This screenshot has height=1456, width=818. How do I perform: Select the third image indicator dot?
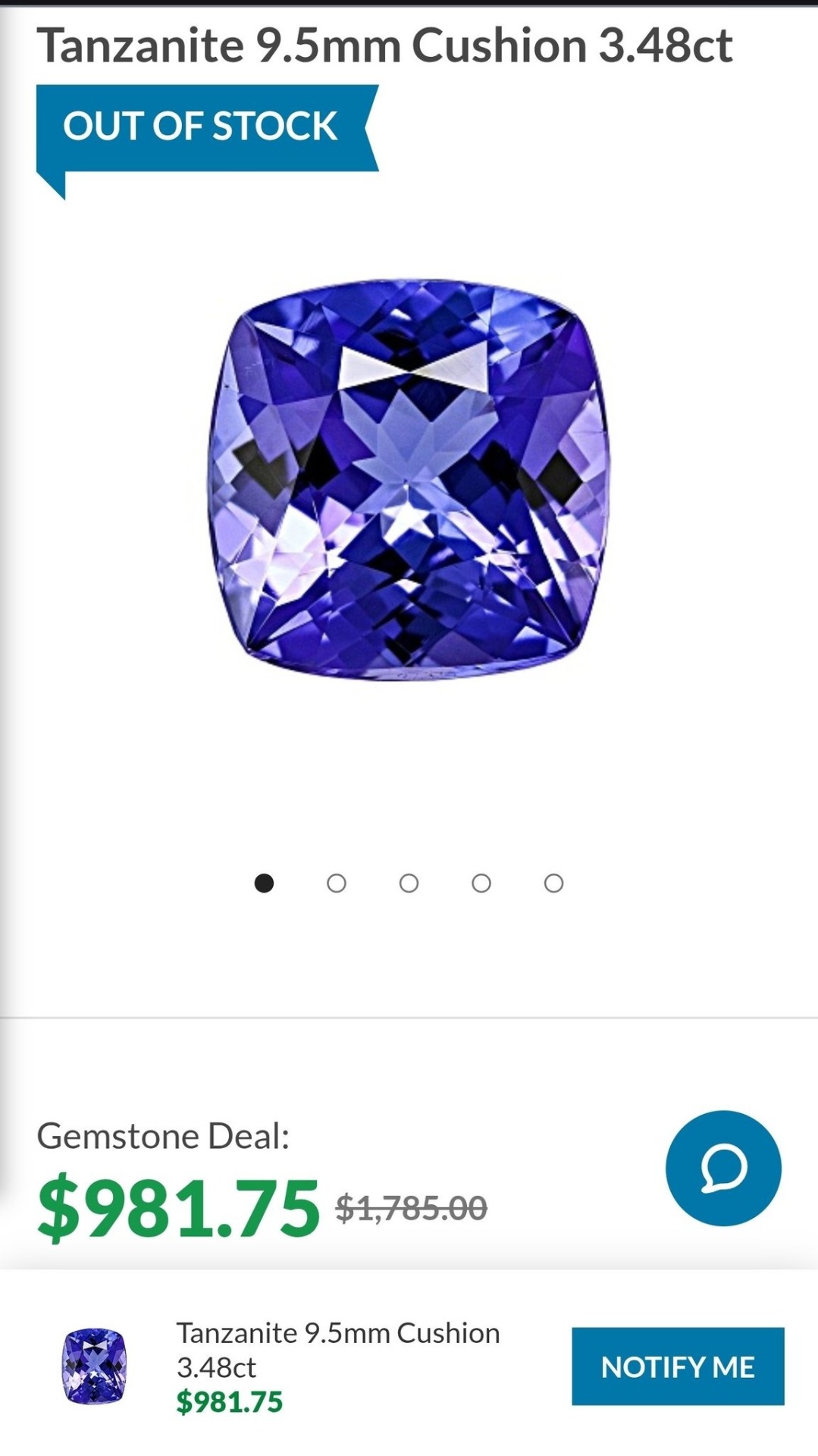click(409, 883)
